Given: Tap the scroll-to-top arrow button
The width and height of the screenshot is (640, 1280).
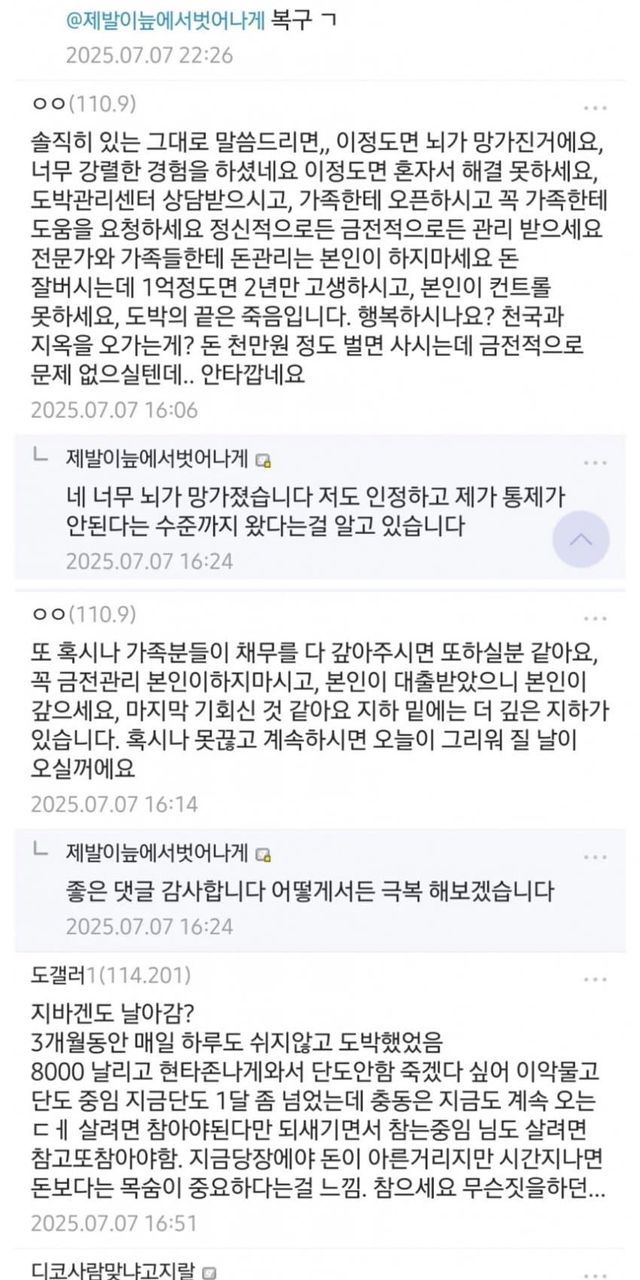Looking at the screenshot, I should [581, 539].
